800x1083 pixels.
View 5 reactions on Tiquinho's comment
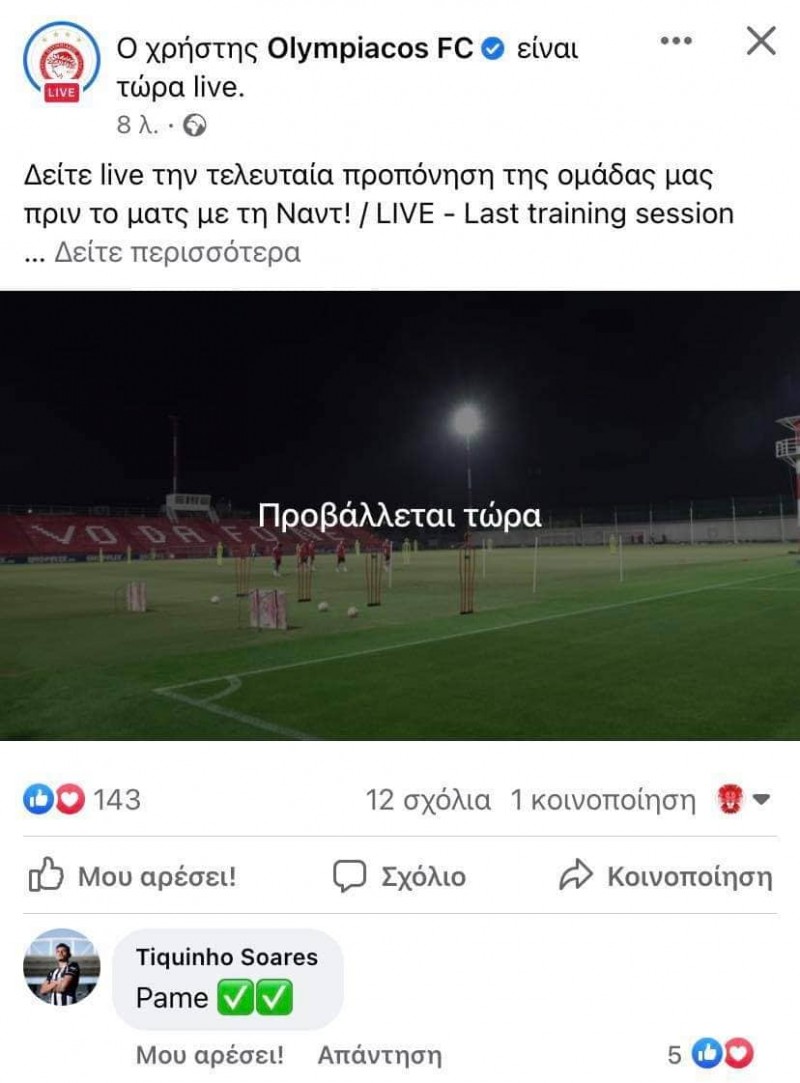711,1054
